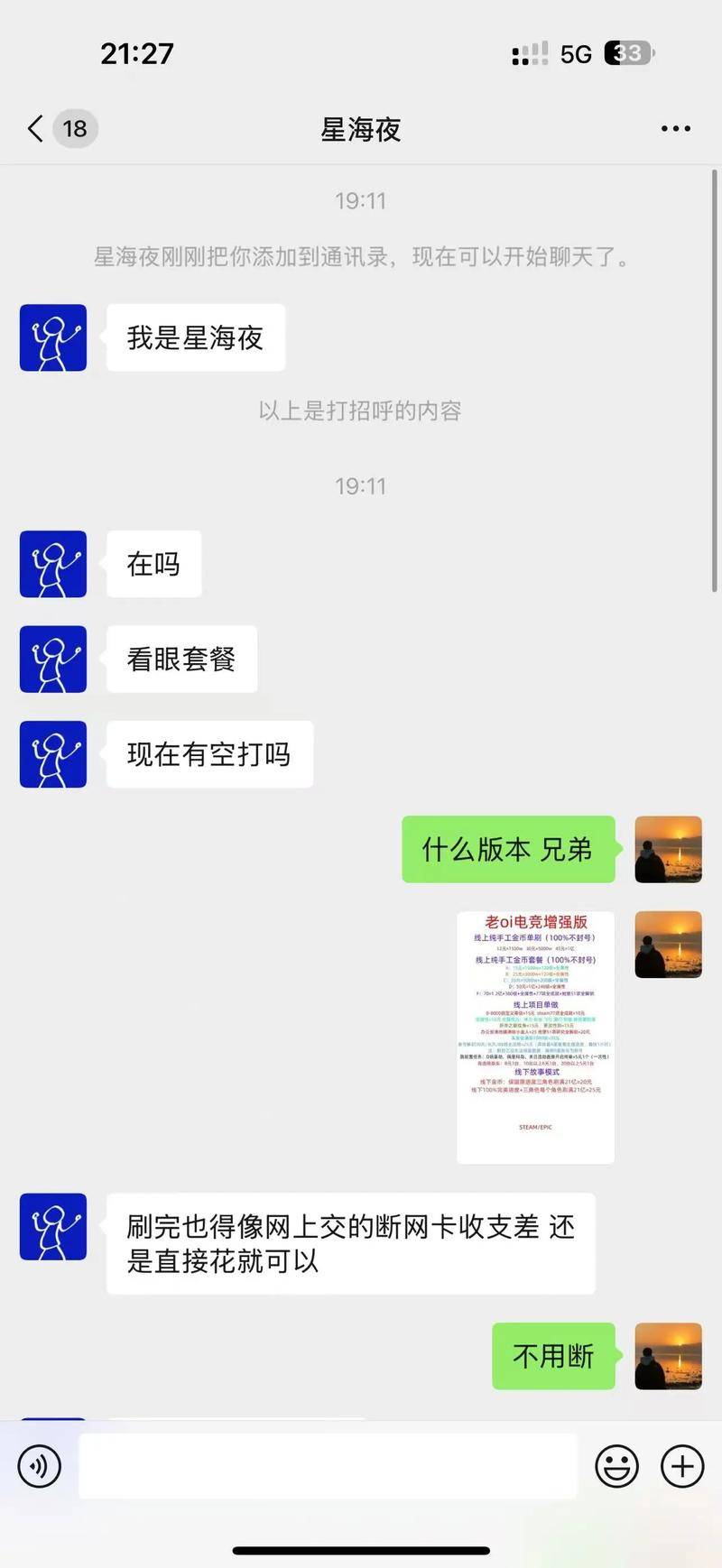Image resolution: width=722 pixels, height=1568 pixels.
Task: Open the emoji picker
Action: pos(617,1466)
